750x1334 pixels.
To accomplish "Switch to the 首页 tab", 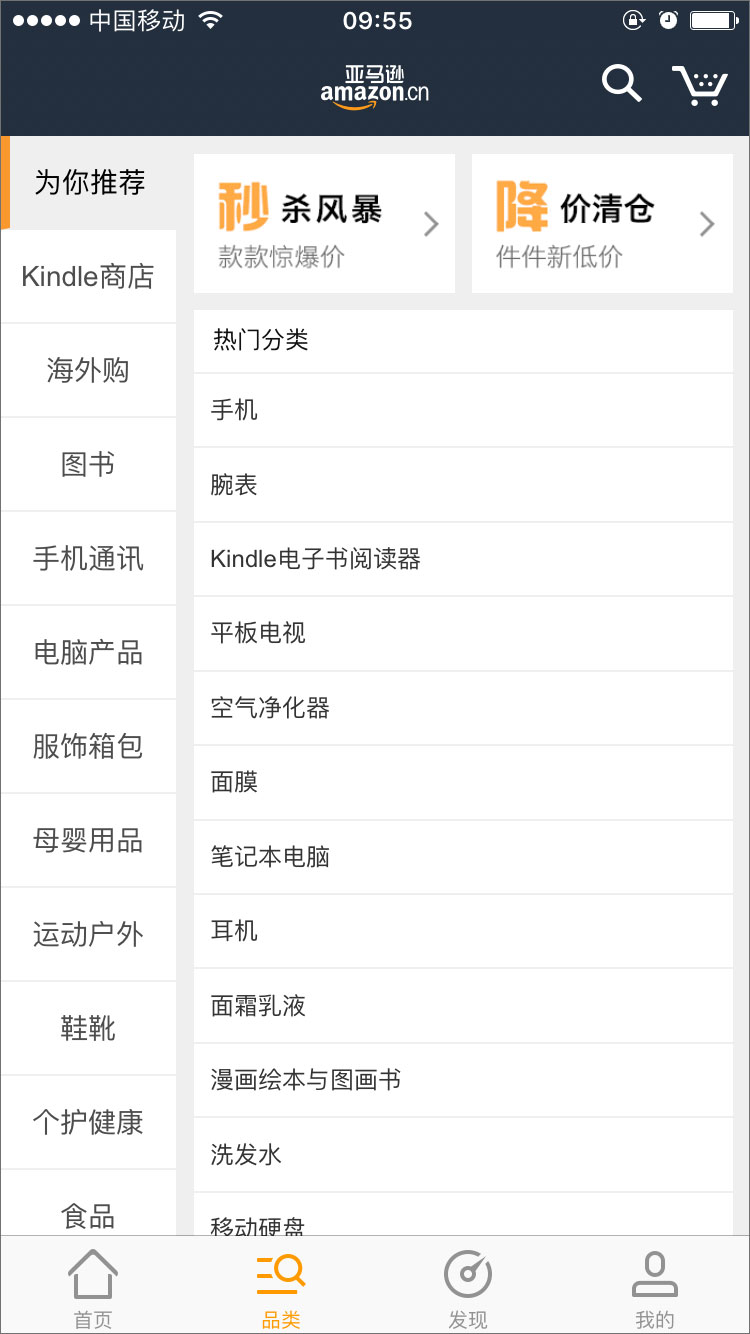I will tap(93, 1288).
